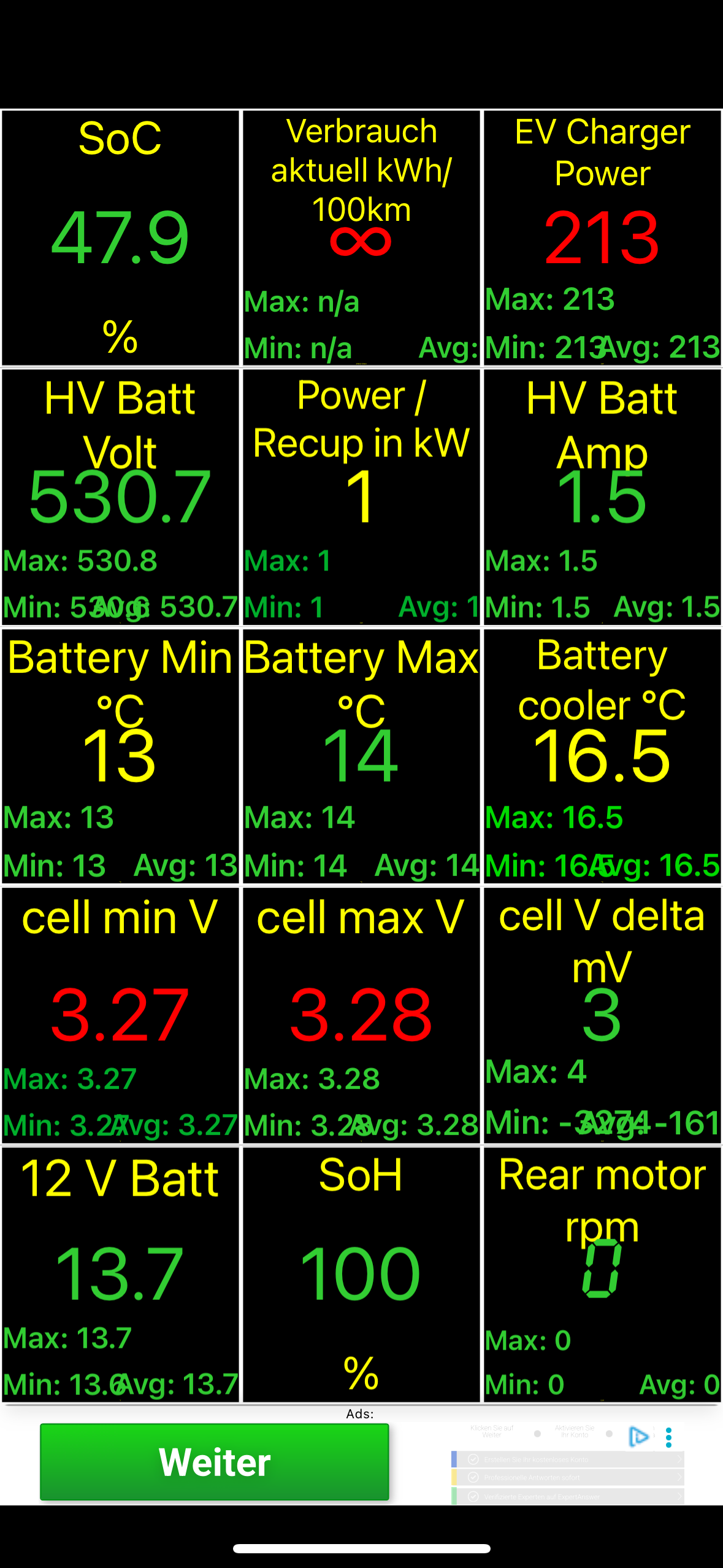Viewport: 723px width, 1568px height.
Task: Tap the green Weiter button
Action: pyautogui.click(x=215, y=1462)
